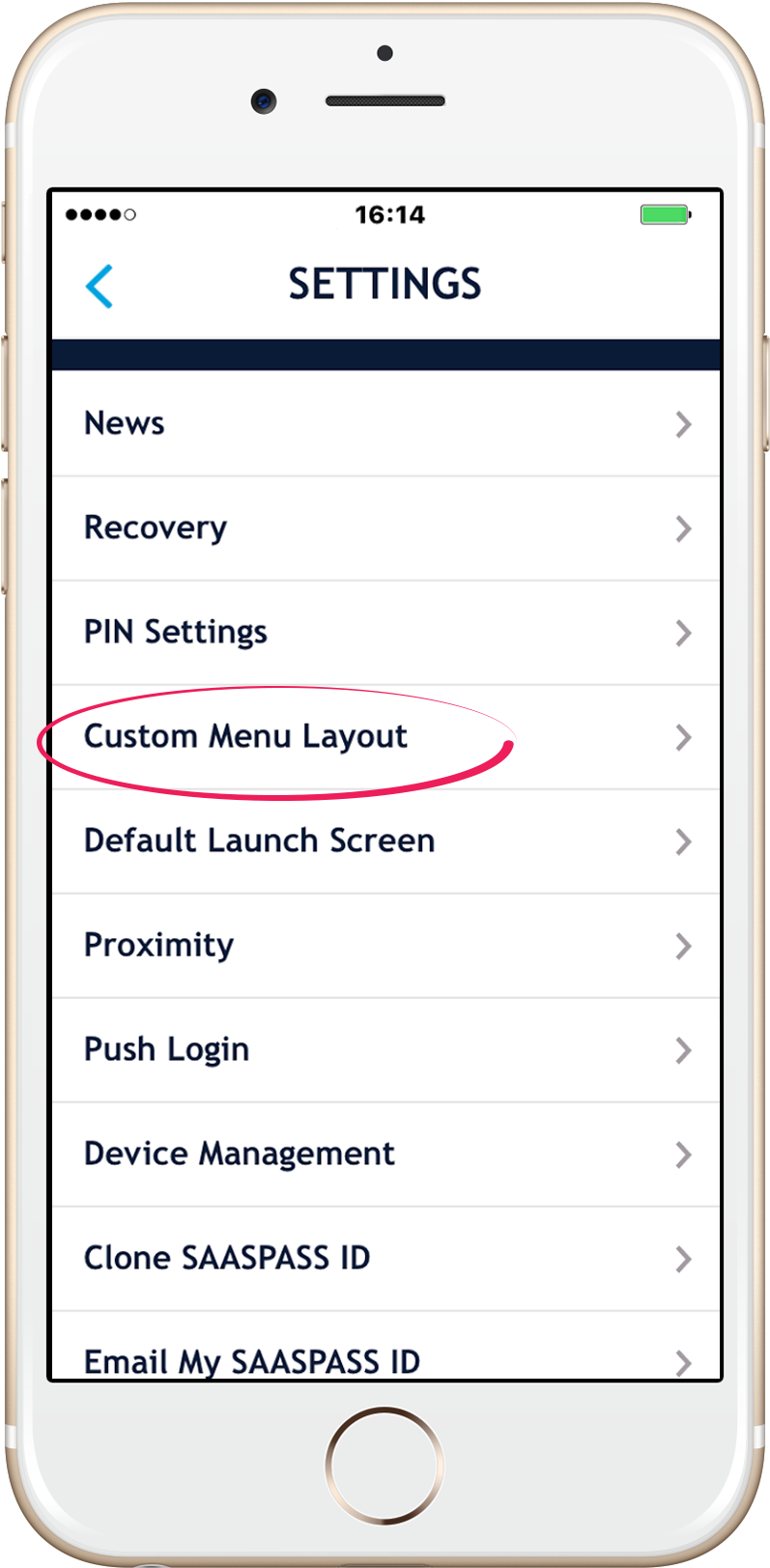
Task: Open Device Management
Action: [385, 1154]
